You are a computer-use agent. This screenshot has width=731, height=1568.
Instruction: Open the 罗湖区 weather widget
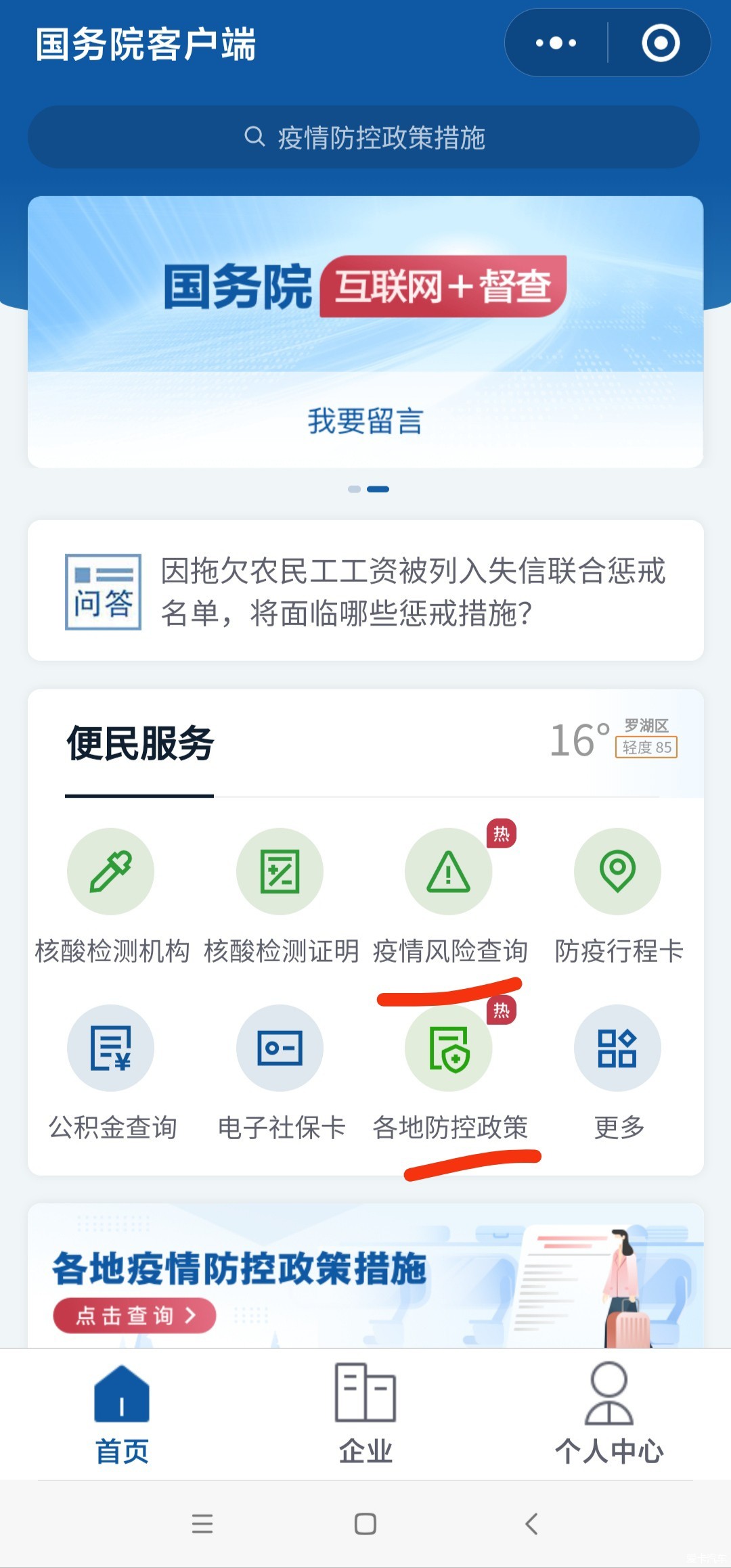pos(613,739)
